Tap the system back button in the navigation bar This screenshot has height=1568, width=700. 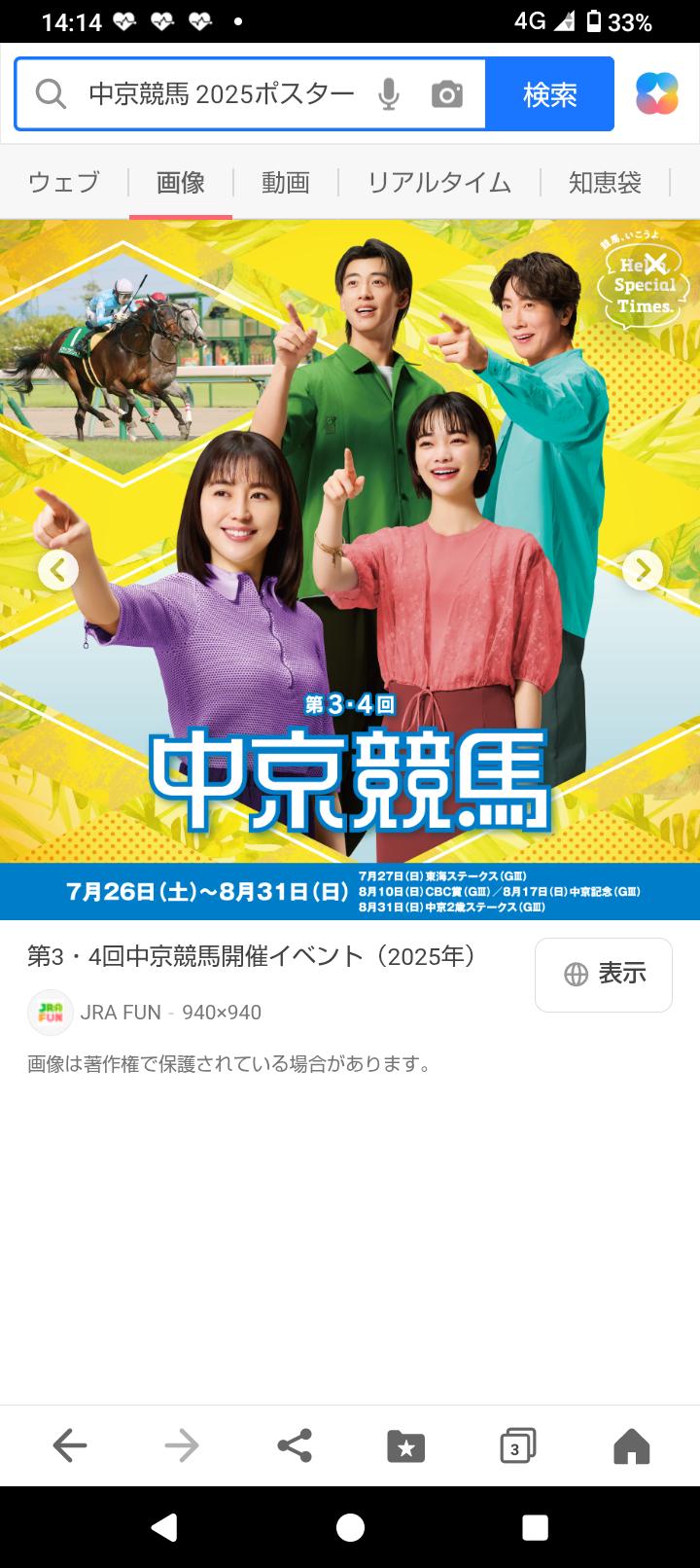(165, 1527)
